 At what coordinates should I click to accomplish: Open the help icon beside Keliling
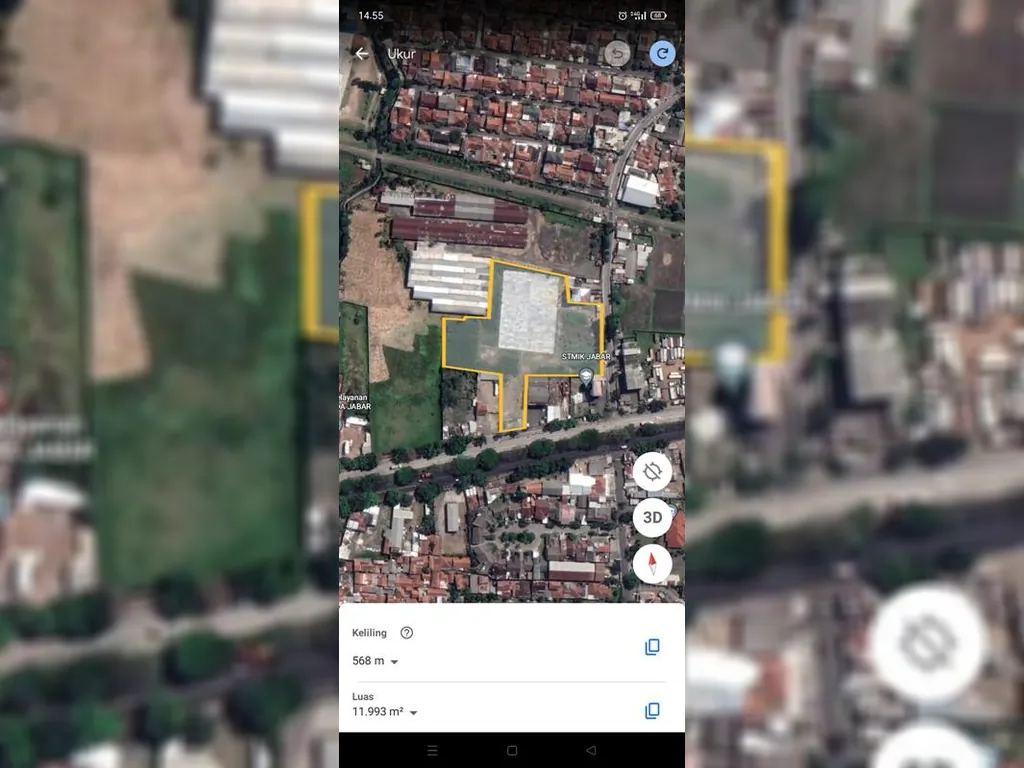pos(406,633)
